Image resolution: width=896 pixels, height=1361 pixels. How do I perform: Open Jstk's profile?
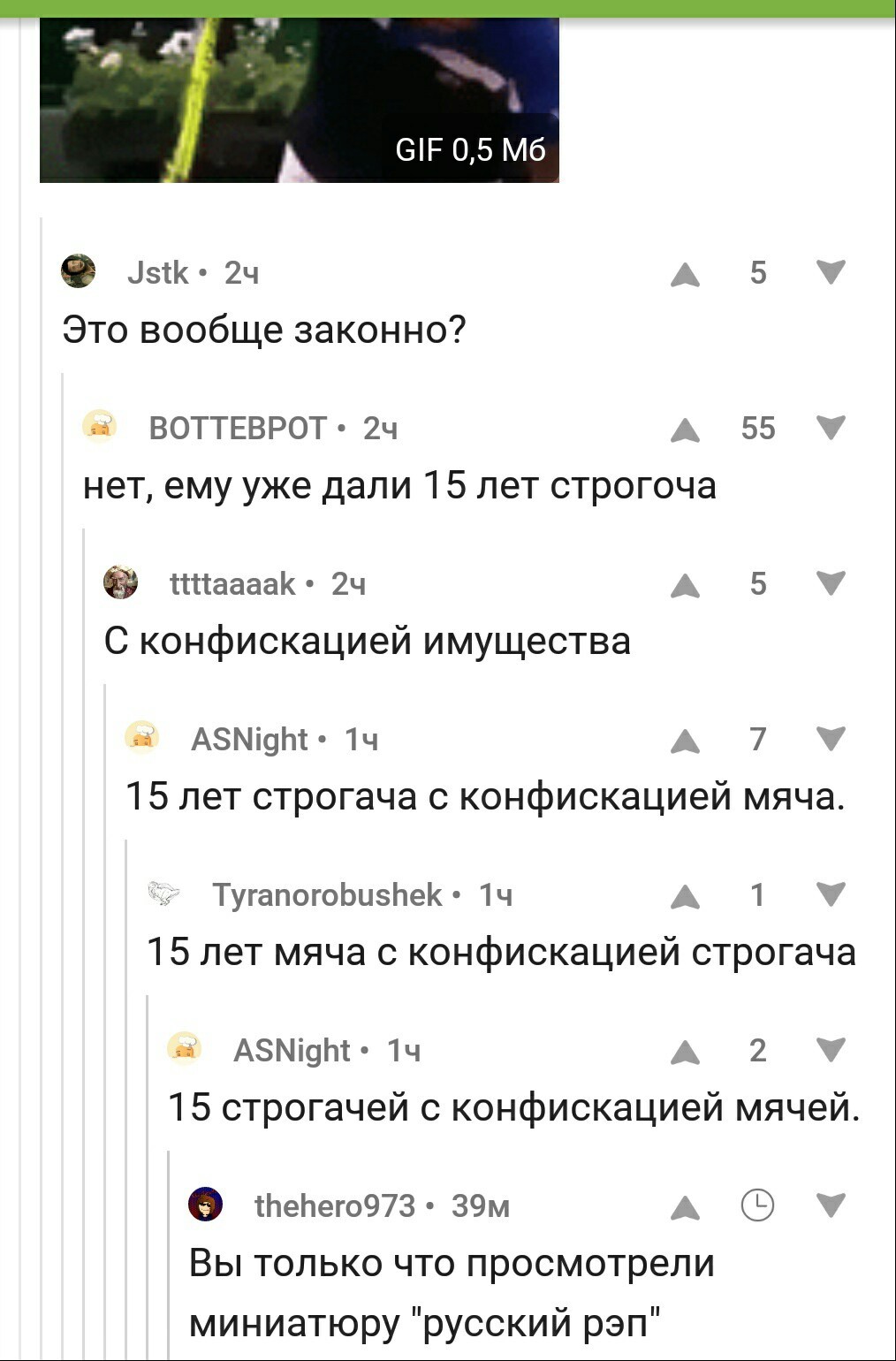point(157,272)
